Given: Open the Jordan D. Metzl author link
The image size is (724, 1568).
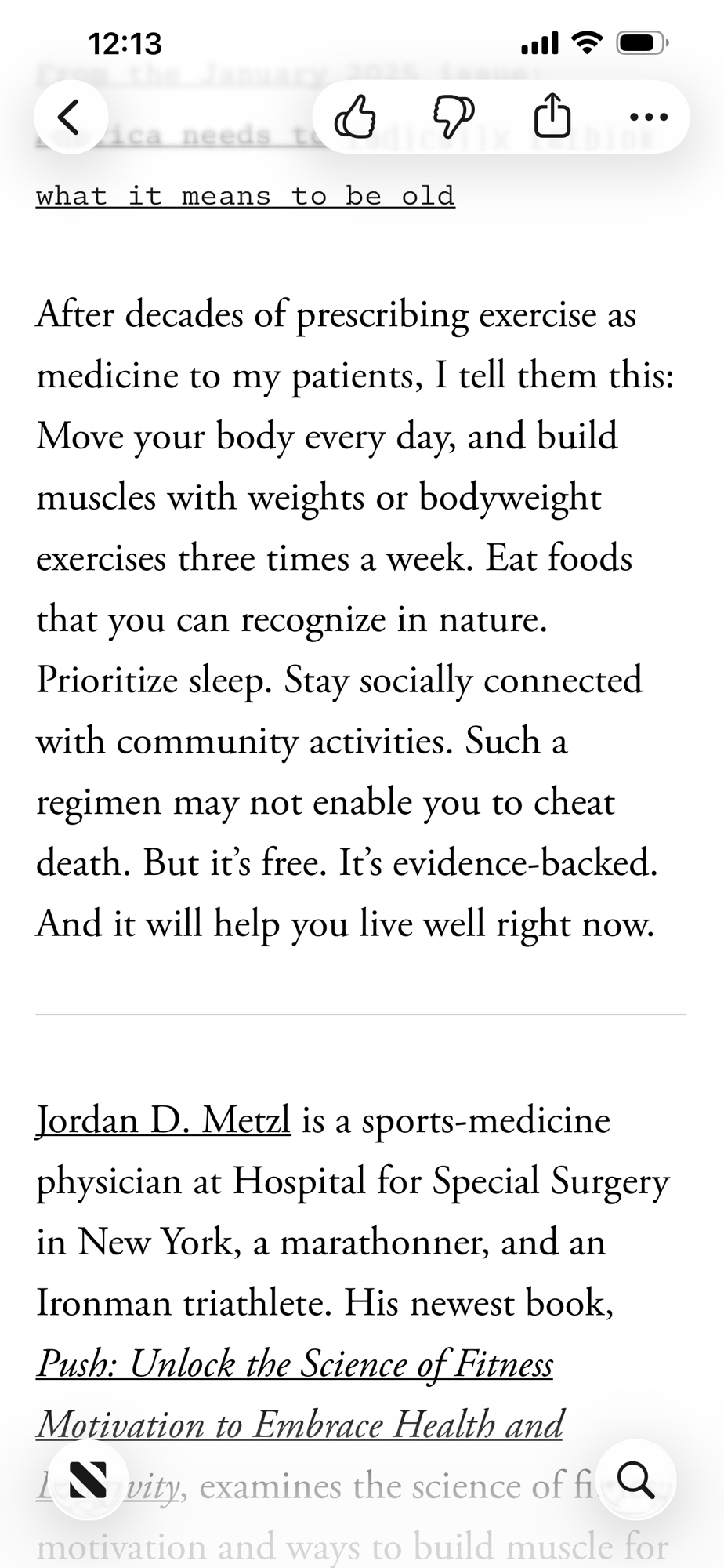Looking at the screenshot, I should click(x=164, y=1120).
